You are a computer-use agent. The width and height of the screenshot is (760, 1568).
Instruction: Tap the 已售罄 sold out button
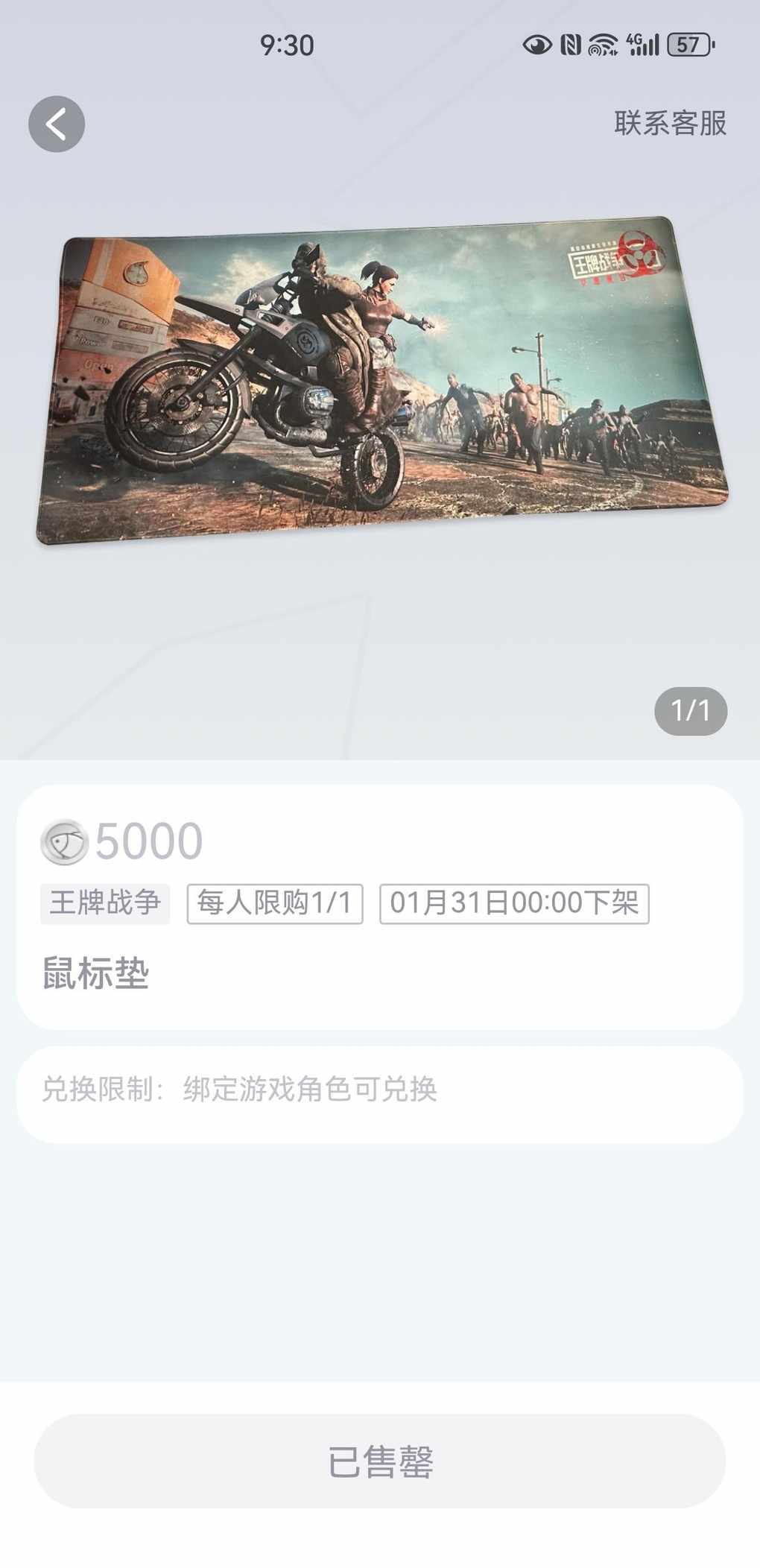click(x=380, y=1461)
